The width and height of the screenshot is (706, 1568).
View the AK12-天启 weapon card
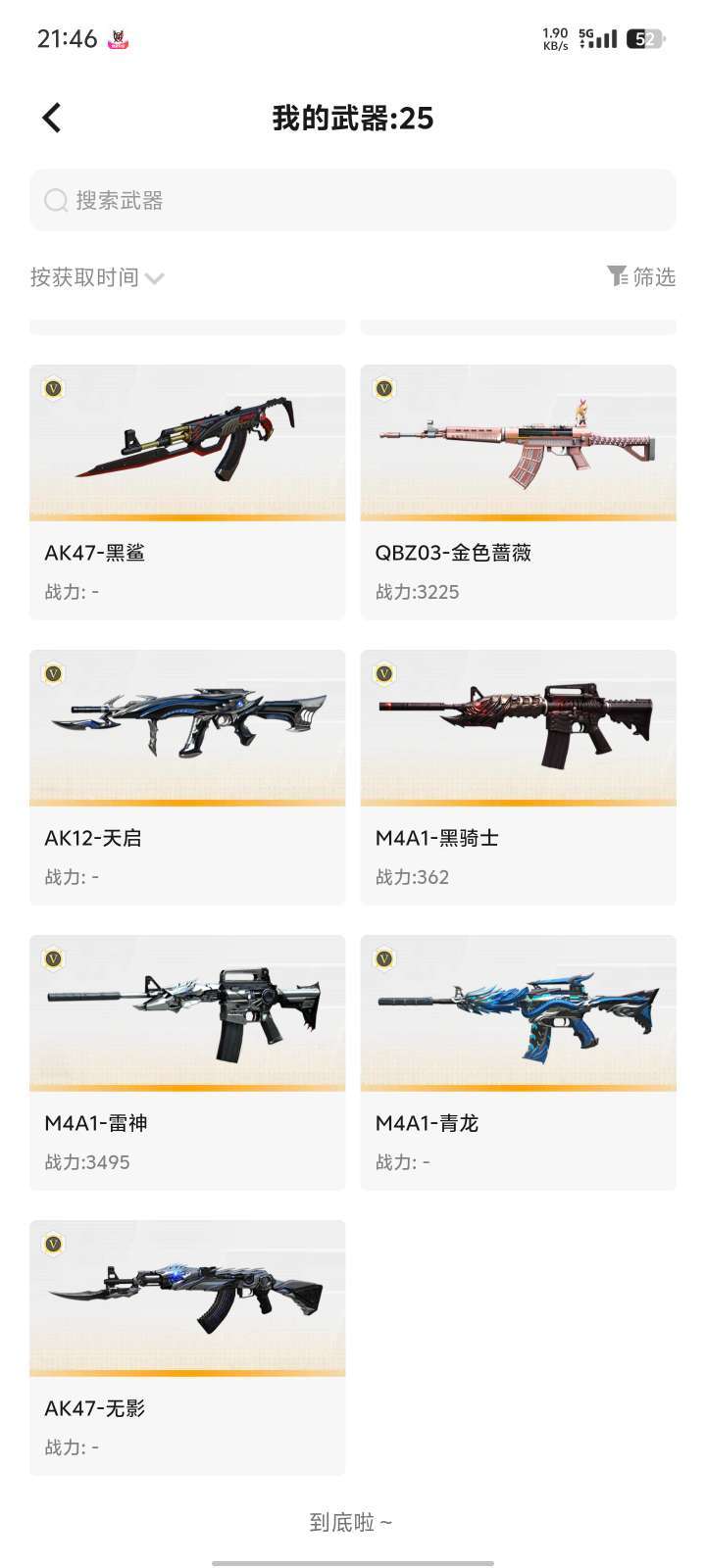coord(187,777)
